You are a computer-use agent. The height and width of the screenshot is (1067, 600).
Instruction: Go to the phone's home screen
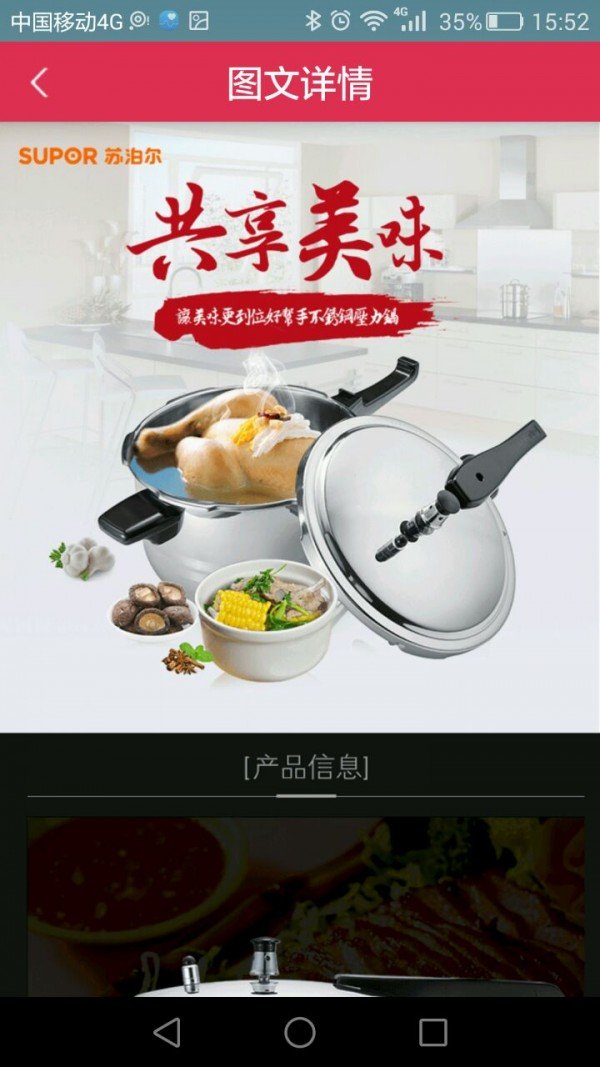pyautogui.click(x=300, y=1032)
